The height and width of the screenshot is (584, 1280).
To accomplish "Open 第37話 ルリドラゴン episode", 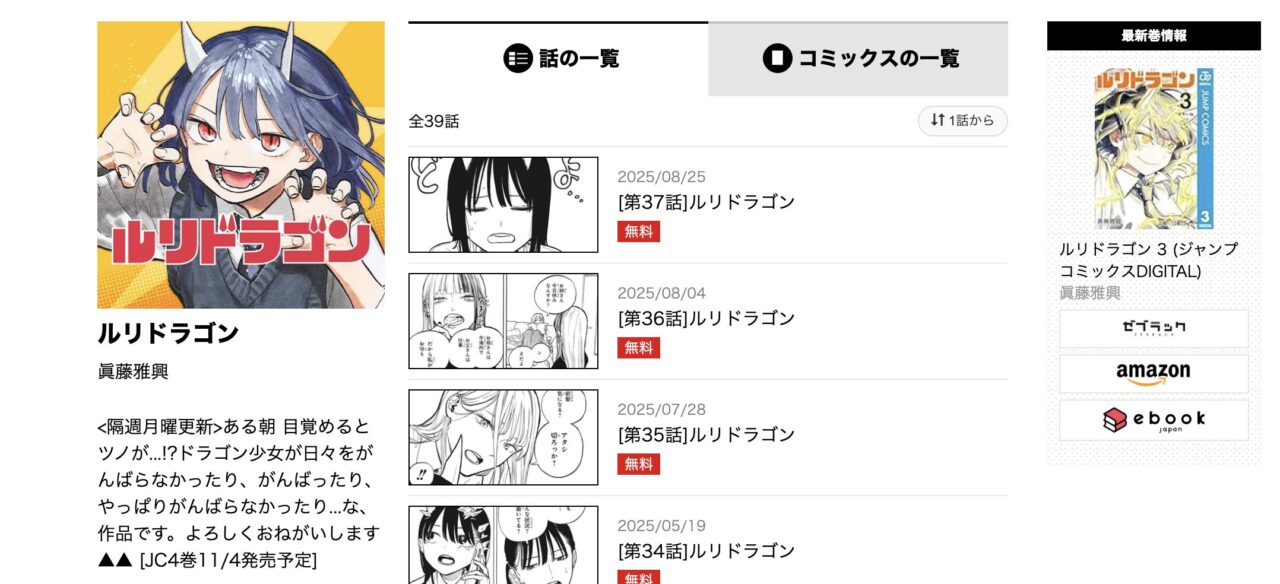I will (x=706, y=202).
